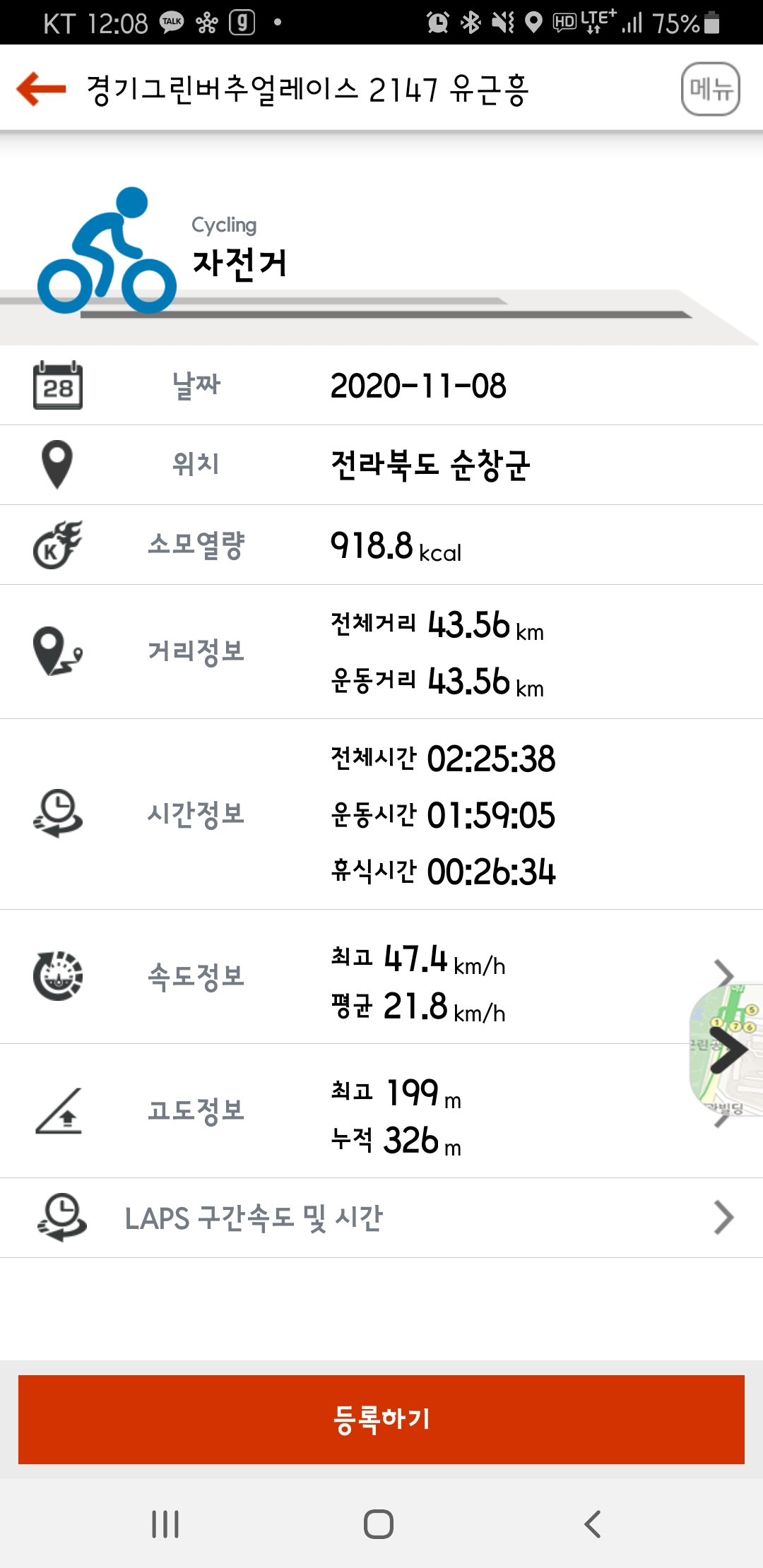Image resolution: width=763 pixels, height=1568 pixels.
Task: Go back using the red arrow
Action: [x=41, y=89]
